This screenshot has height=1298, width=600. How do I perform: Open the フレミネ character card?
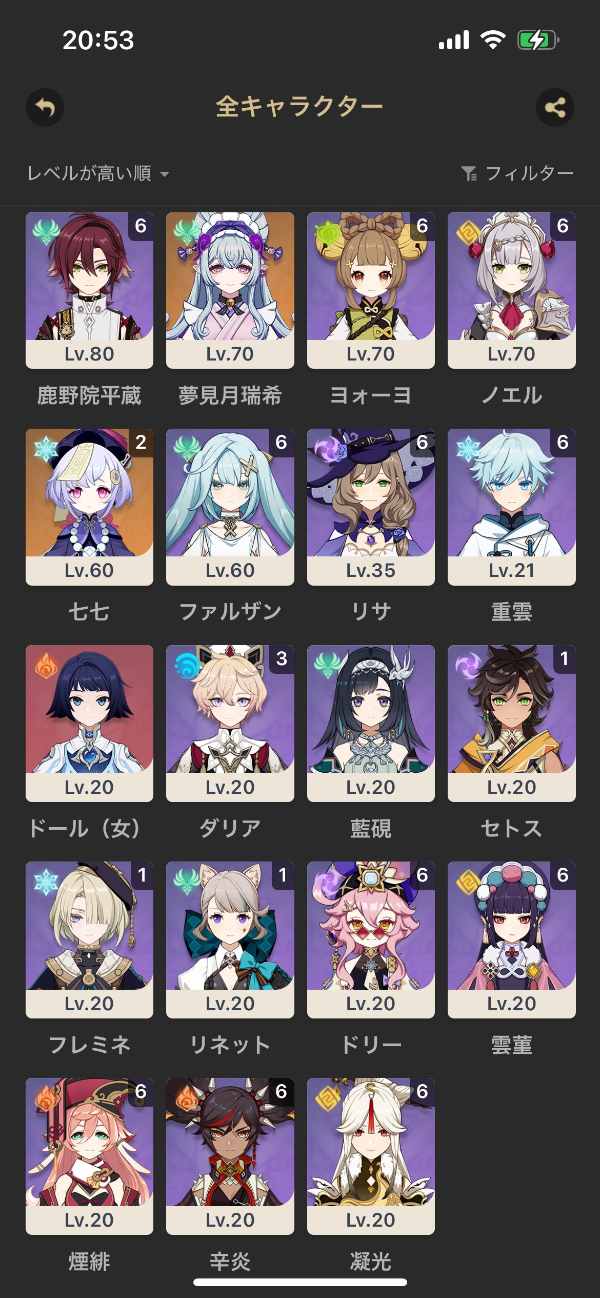click(x=89, y=940)
